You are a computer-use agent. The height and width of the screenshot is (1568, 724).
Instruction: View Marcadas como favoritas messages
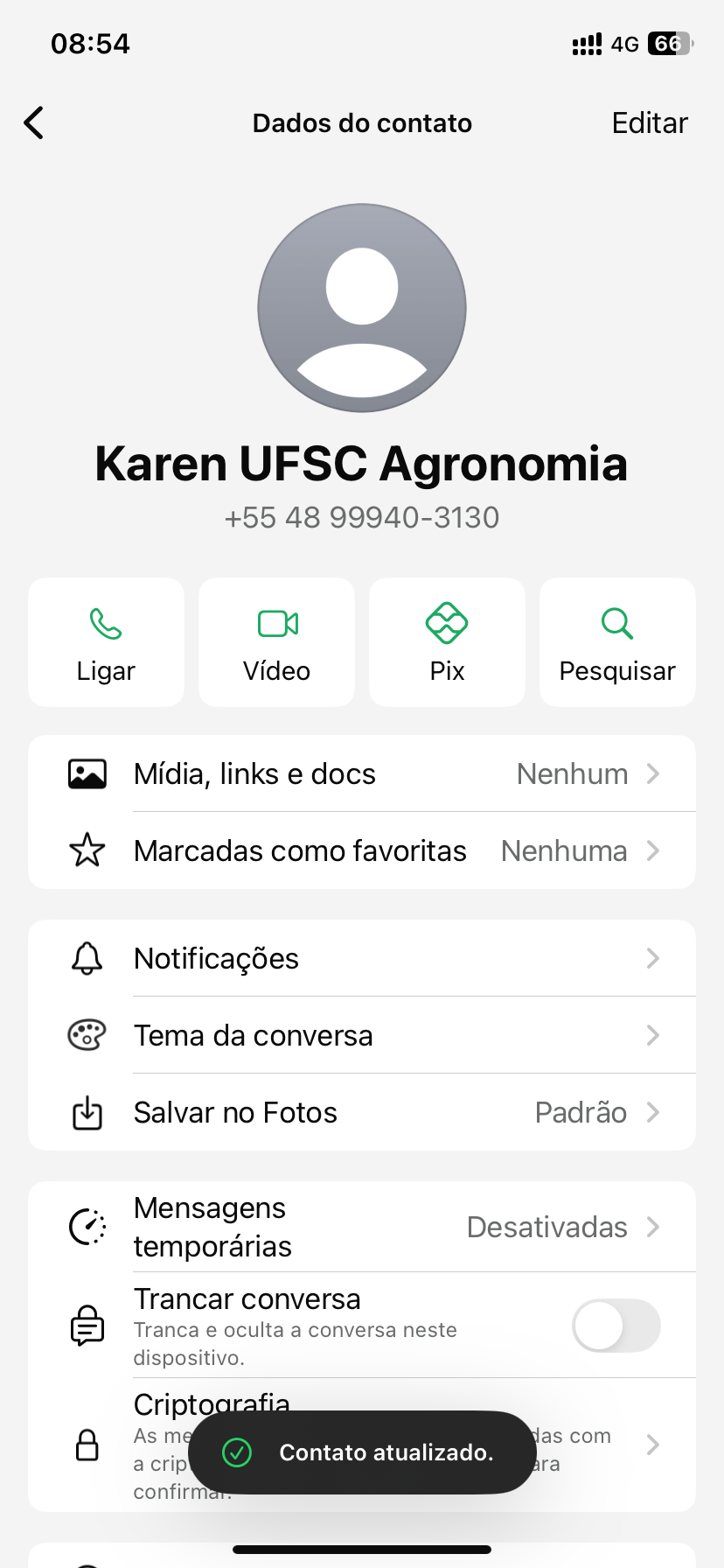[362, 851]
